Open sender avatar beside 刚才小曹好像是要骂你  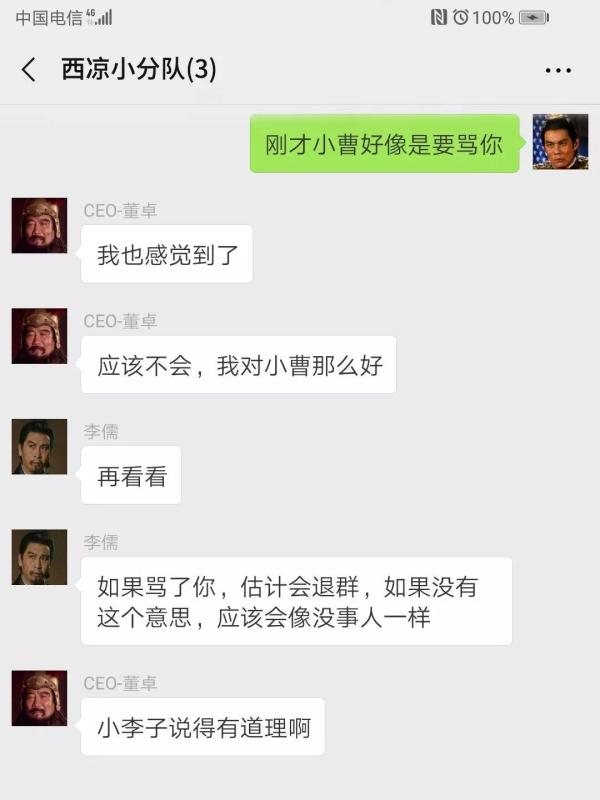[560, 142]
